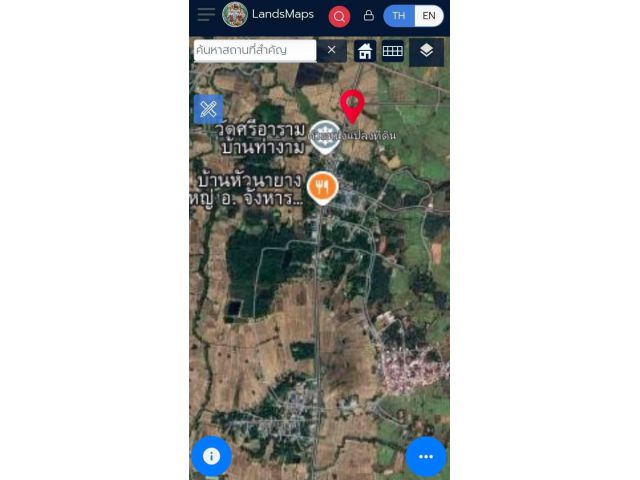This screenshot has width=640, height=480.
Task: Switch language to TH
Action: point(399,16)
